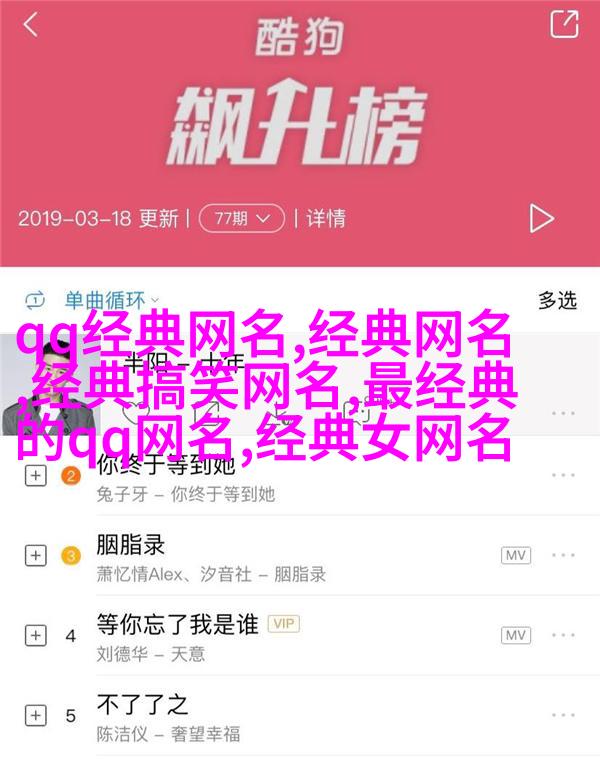Play all songs in the chart
Image resolution: width=600 pixels, height=759 pixels.
541,217
